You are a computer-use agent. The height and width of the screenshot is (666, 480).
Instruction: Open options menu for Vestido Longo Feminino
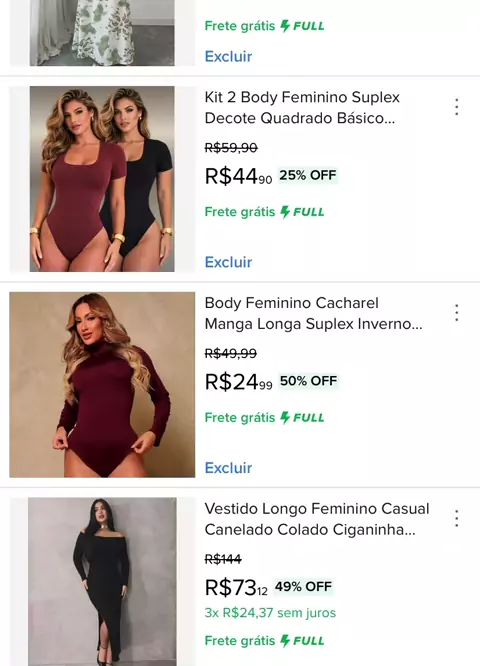point(457,518)
